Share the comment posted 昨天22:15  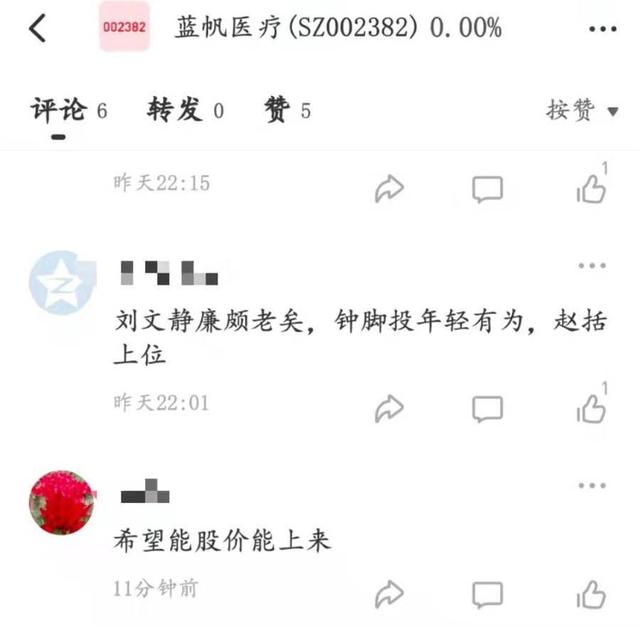(389, 188)
